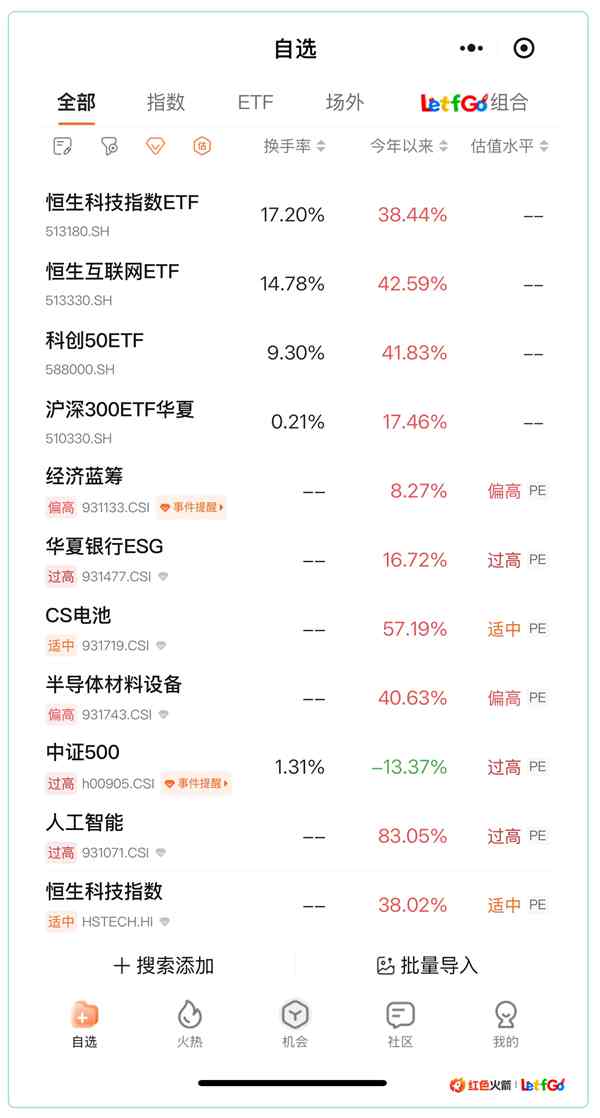
Task: Switch to the 指数 tab
Action: (x=166, y=102)
